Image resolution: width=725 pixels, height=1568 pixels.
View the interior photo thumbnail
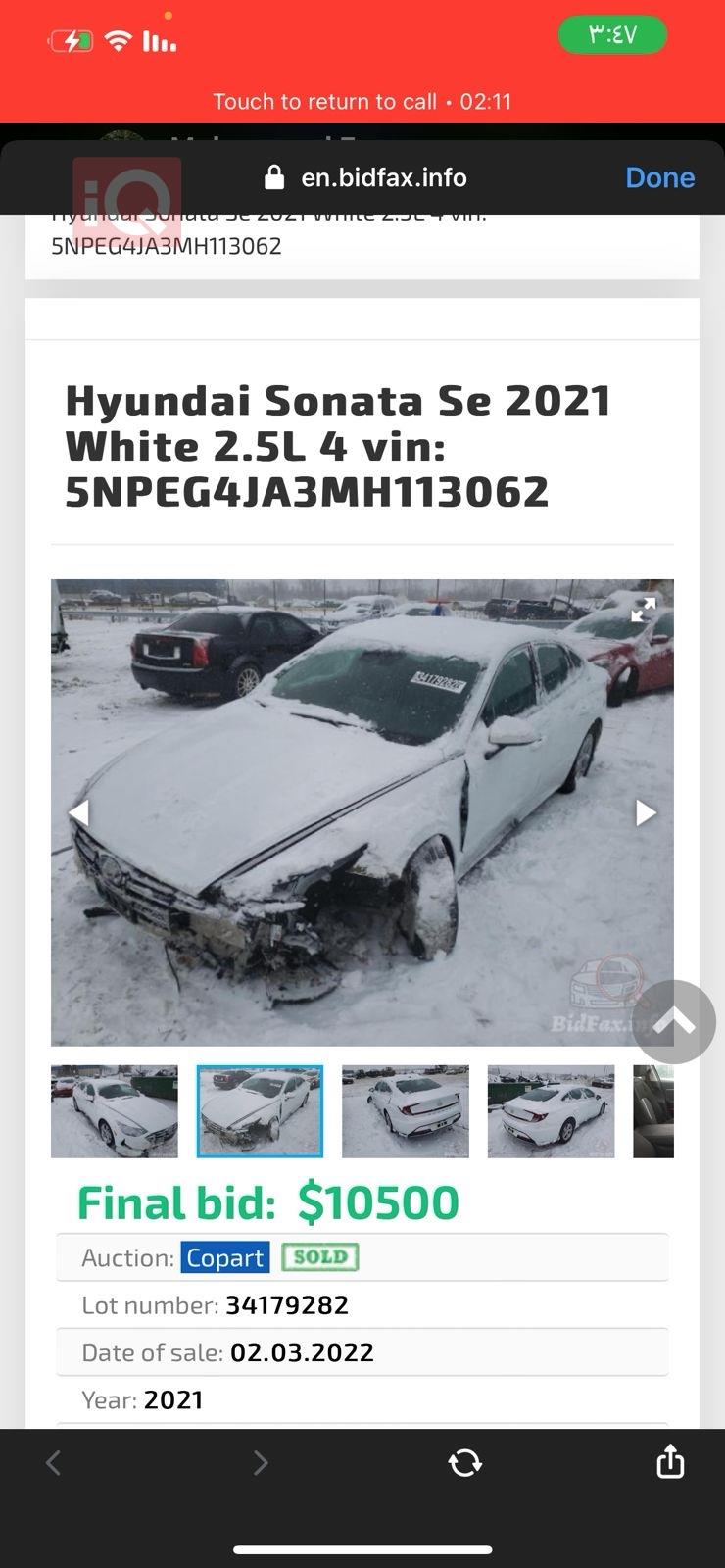pos(654,1111)
